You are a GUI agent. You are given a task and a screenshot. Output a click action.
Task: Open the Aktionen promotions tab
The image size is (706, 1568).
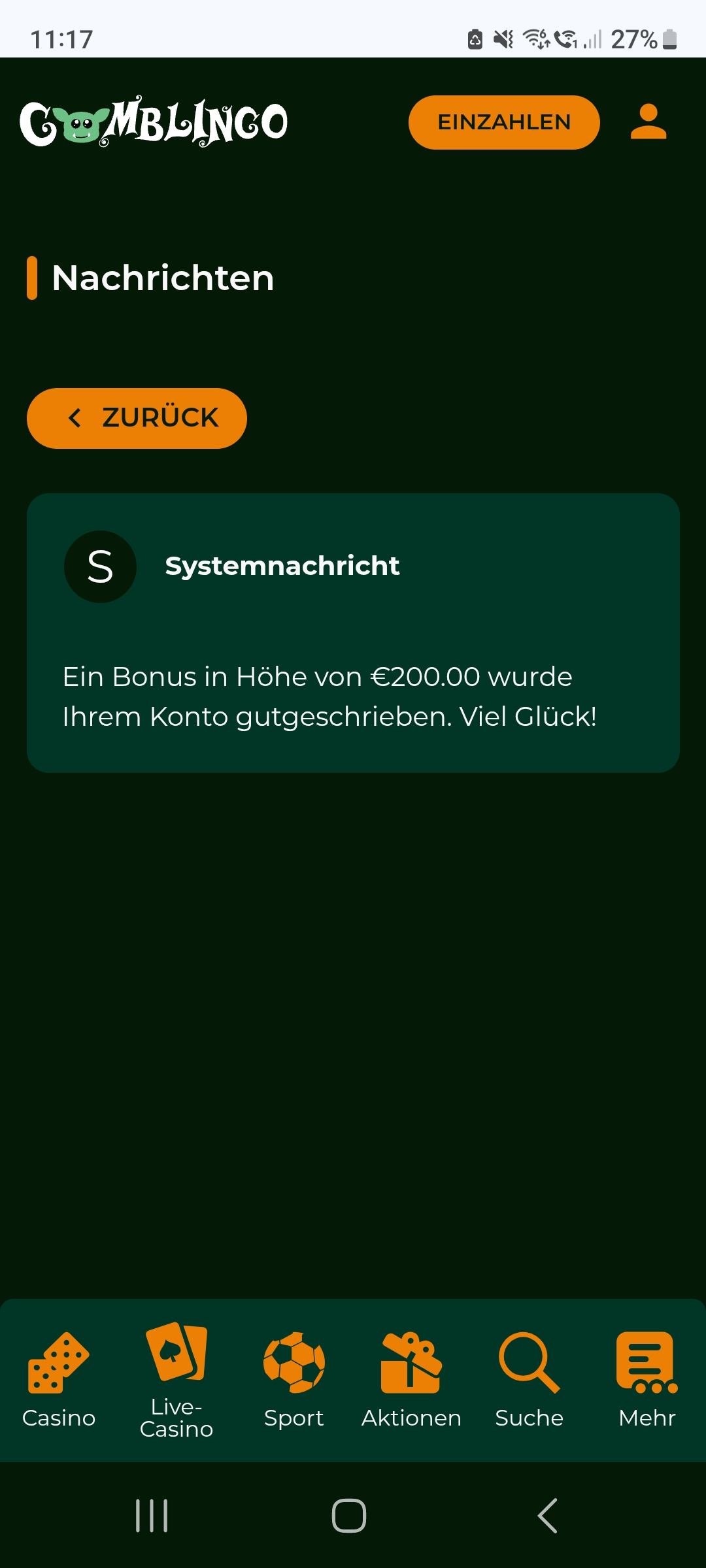tap(411, 1380)
